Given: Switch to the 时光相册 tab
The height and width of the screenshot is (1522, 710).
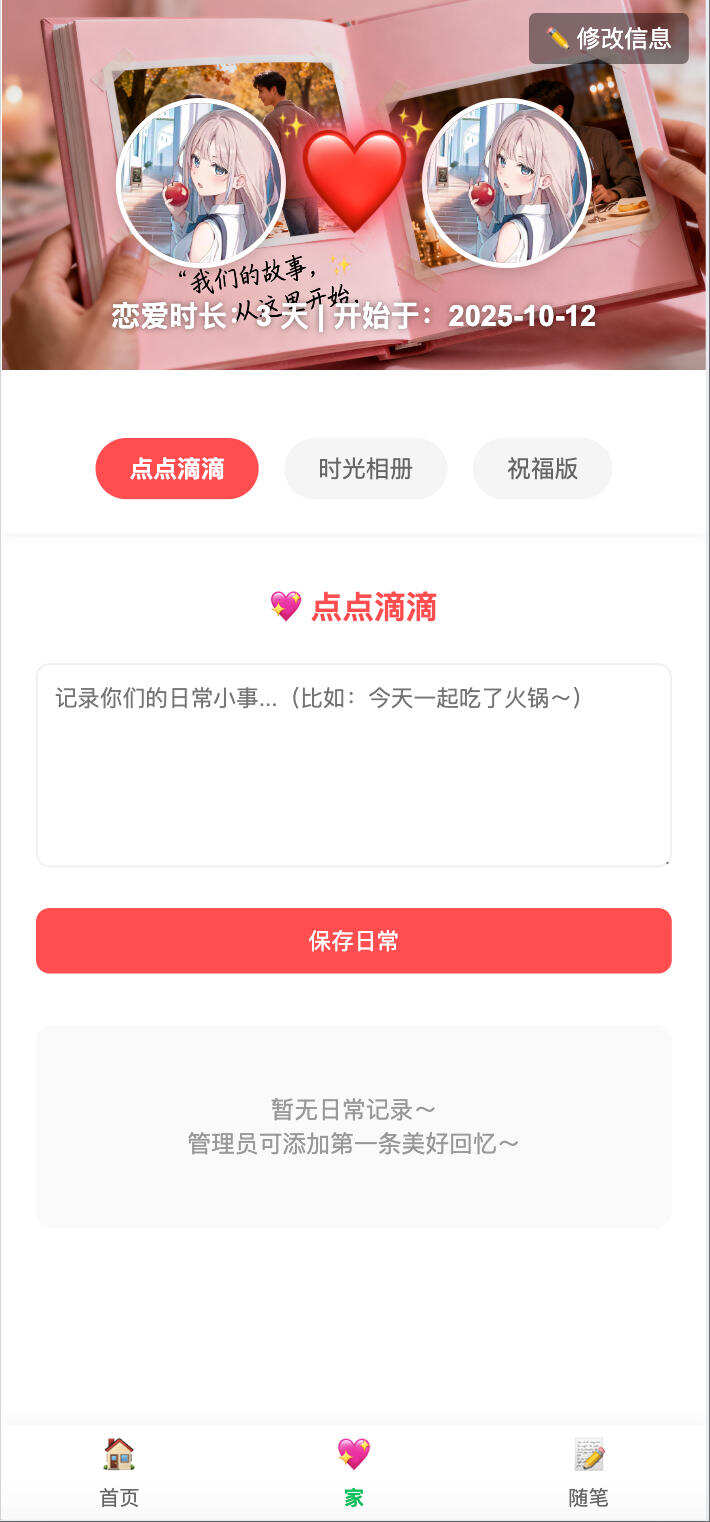Looking at the screenshot, I should 365,468.
